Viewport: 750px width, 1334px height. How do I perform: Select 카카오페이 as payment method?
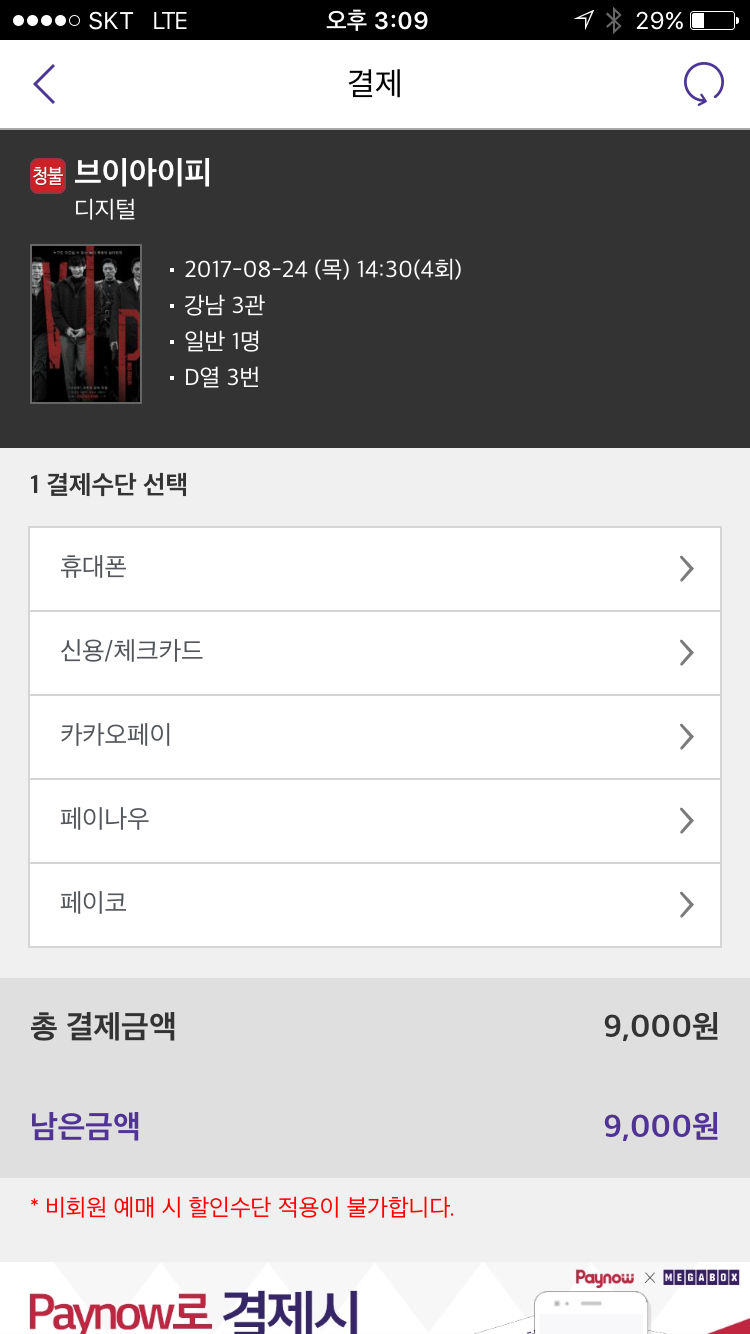(375, 737)
